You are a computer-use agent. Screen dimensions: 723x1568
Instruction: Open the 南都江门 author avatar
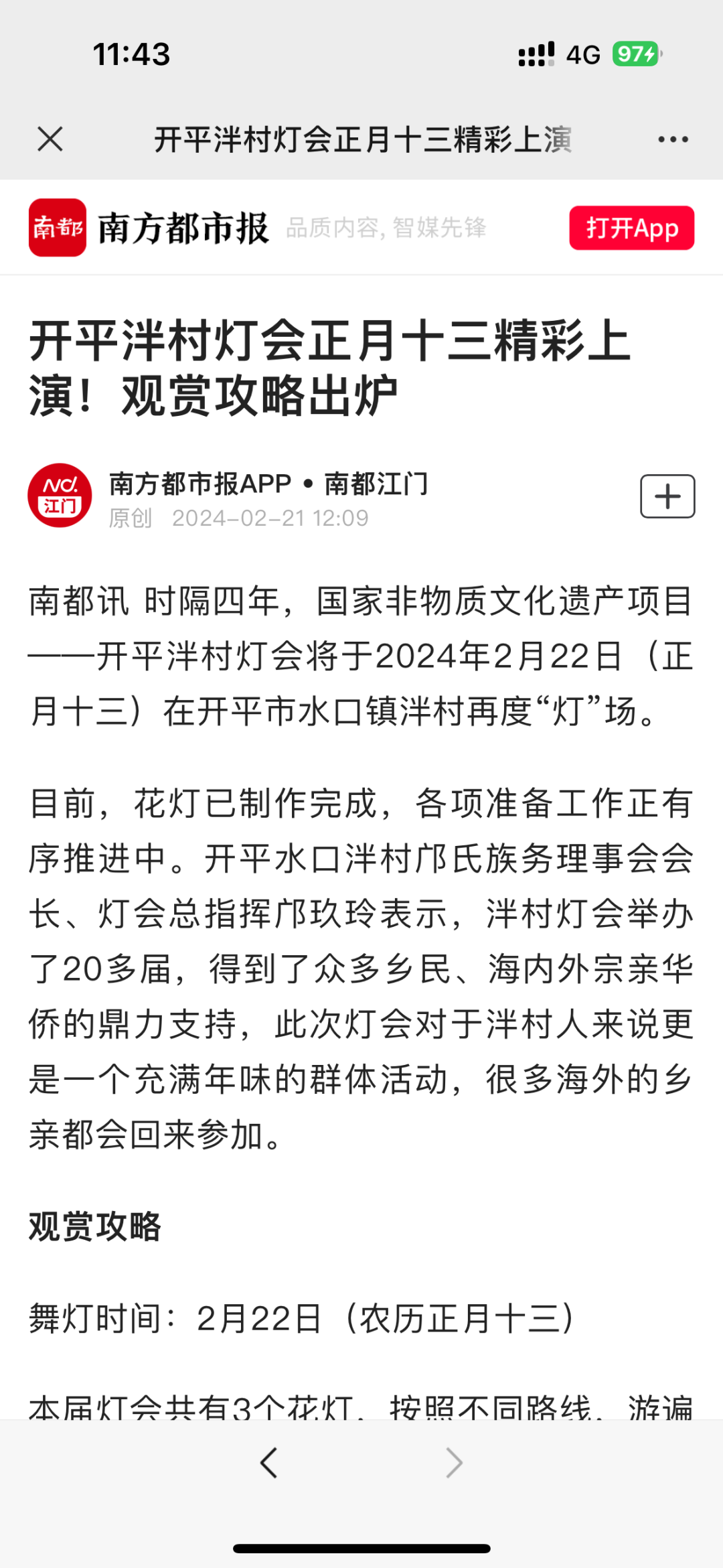click(60, 496)
